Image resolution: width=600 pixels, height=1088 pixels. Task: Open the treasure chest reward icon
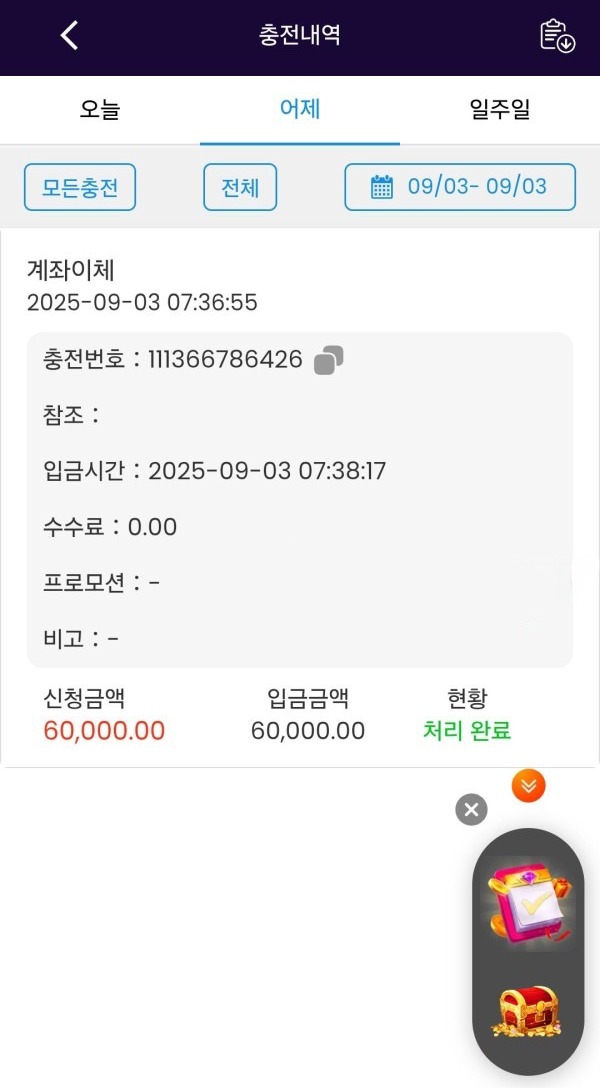click(526, 1012)
